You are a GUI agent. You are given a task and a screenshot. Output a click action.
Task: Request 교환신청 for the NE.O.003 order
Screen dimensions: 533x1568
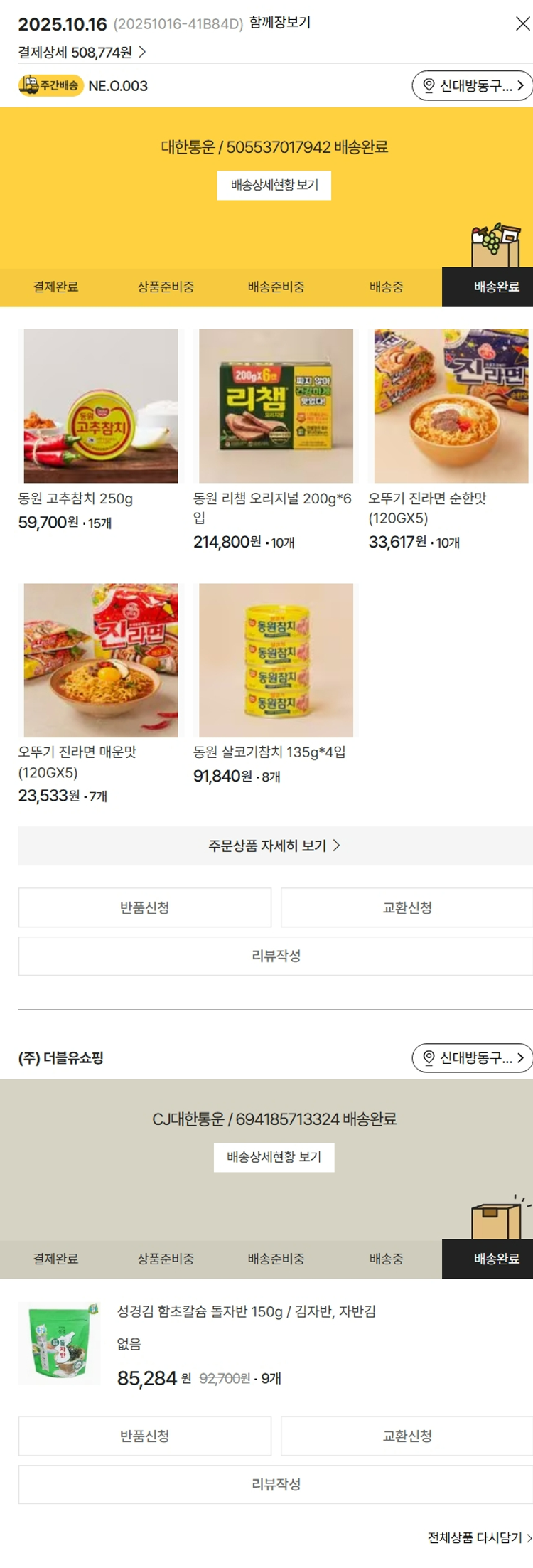(x=407, y=907)
